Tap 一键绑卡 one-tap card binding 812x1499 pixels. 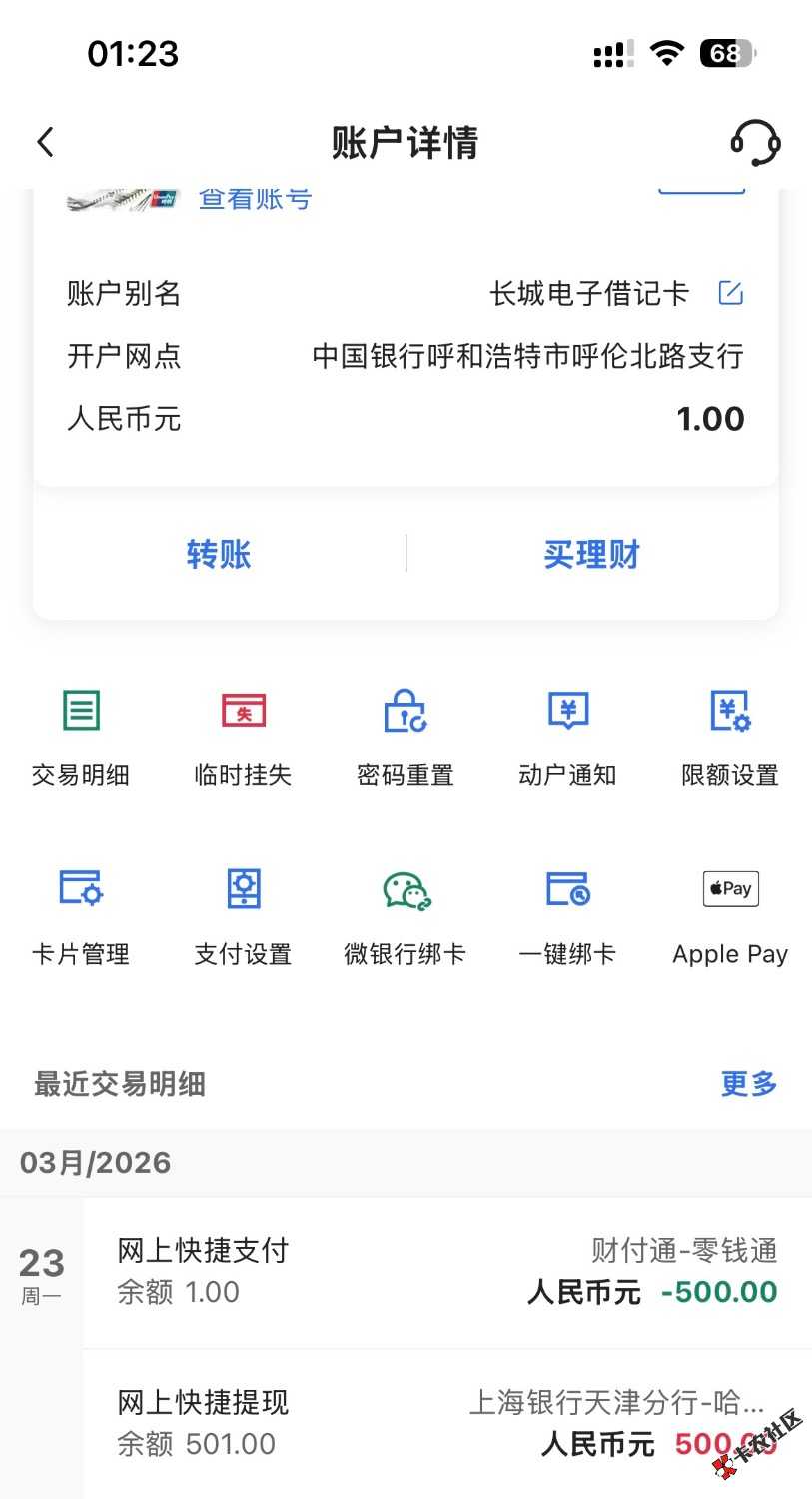click(x=567, y=915)
